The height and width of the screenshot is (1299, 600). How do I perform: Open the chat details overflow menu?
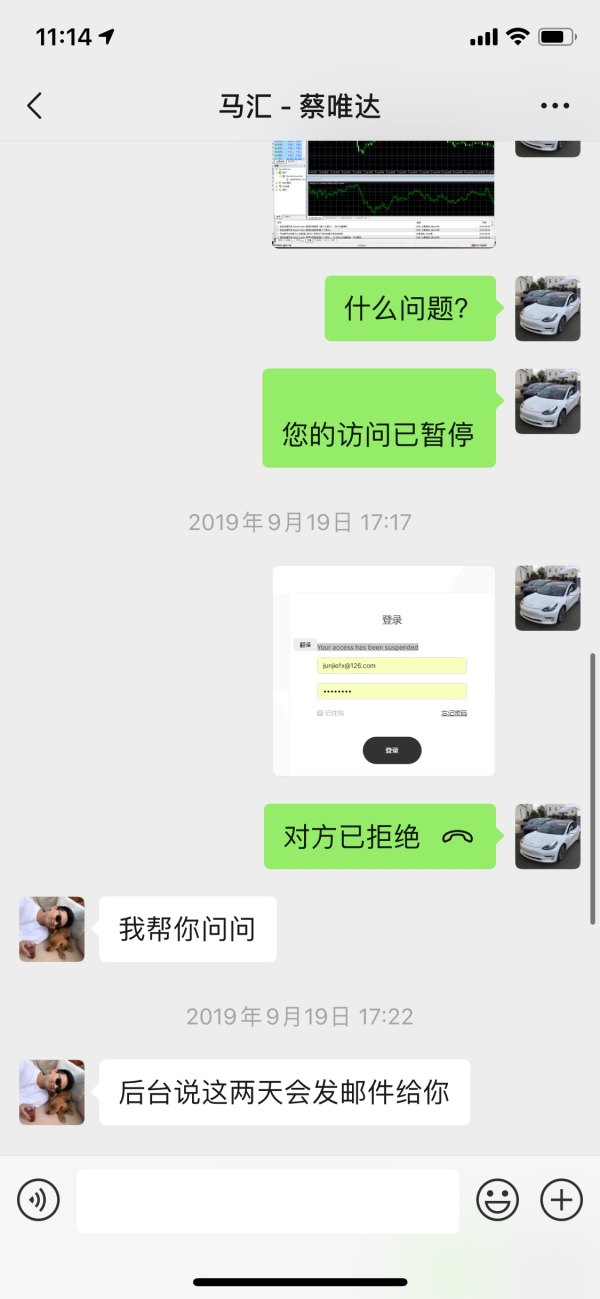554,106
